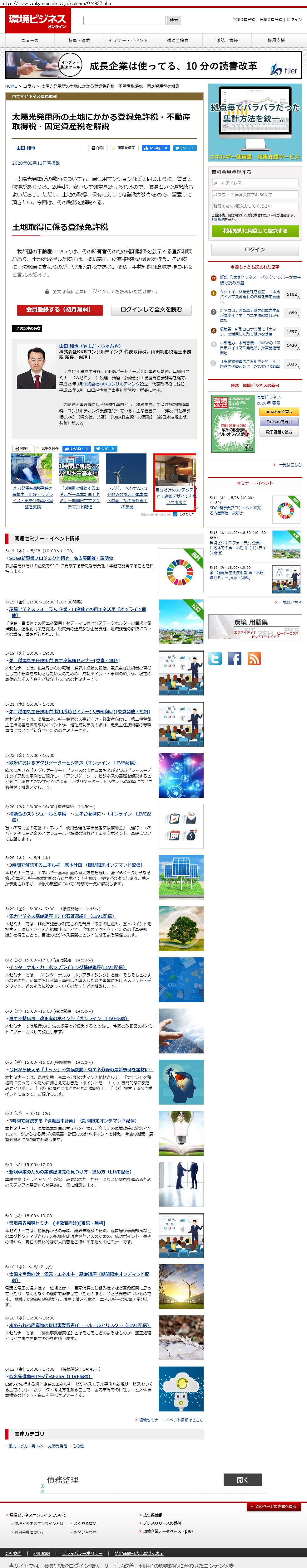307x1568 pixels.
Task: Tweet this article using the top ツイート button
Action: point(185,148)
